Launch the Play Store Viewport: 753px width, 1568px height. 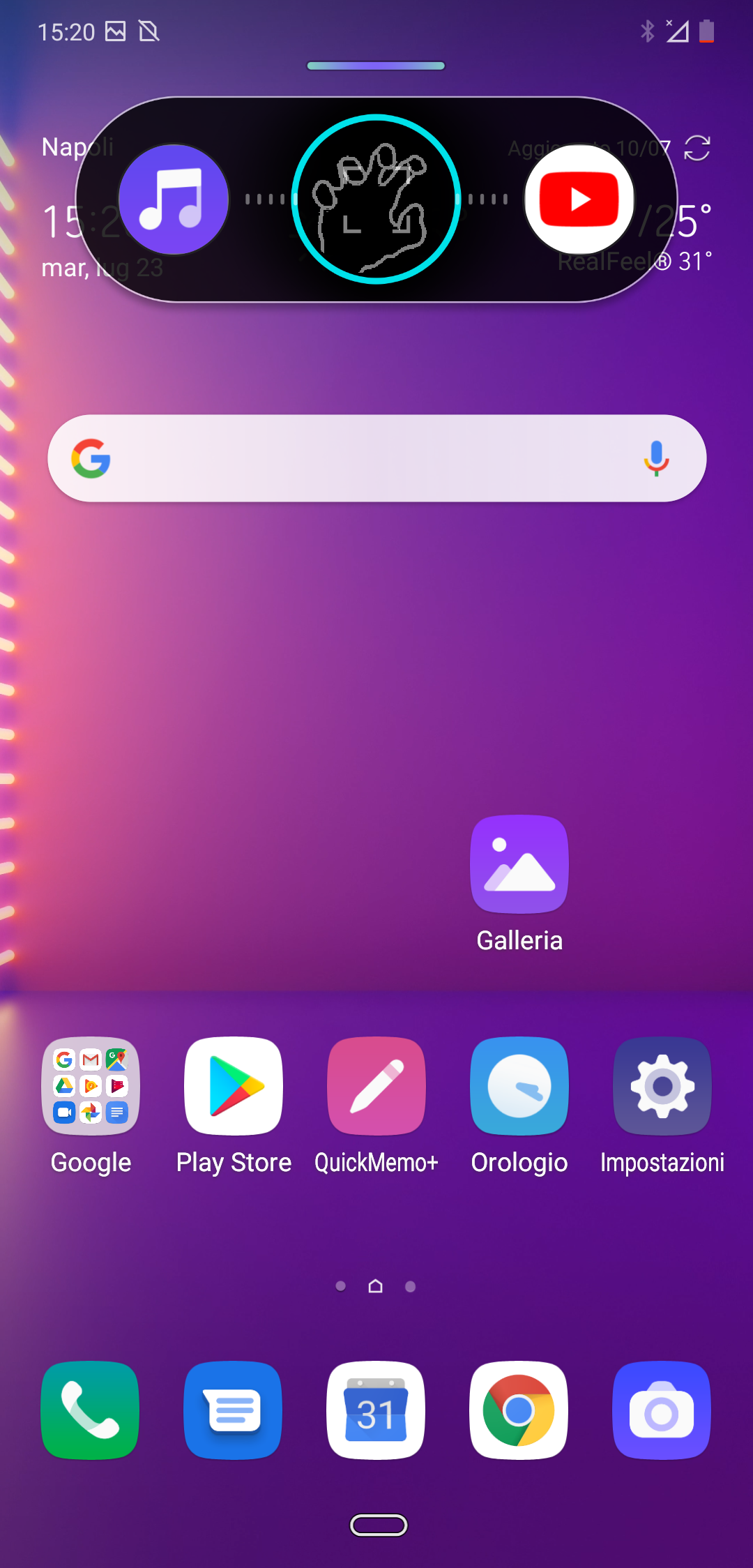tap(234, 1106)
